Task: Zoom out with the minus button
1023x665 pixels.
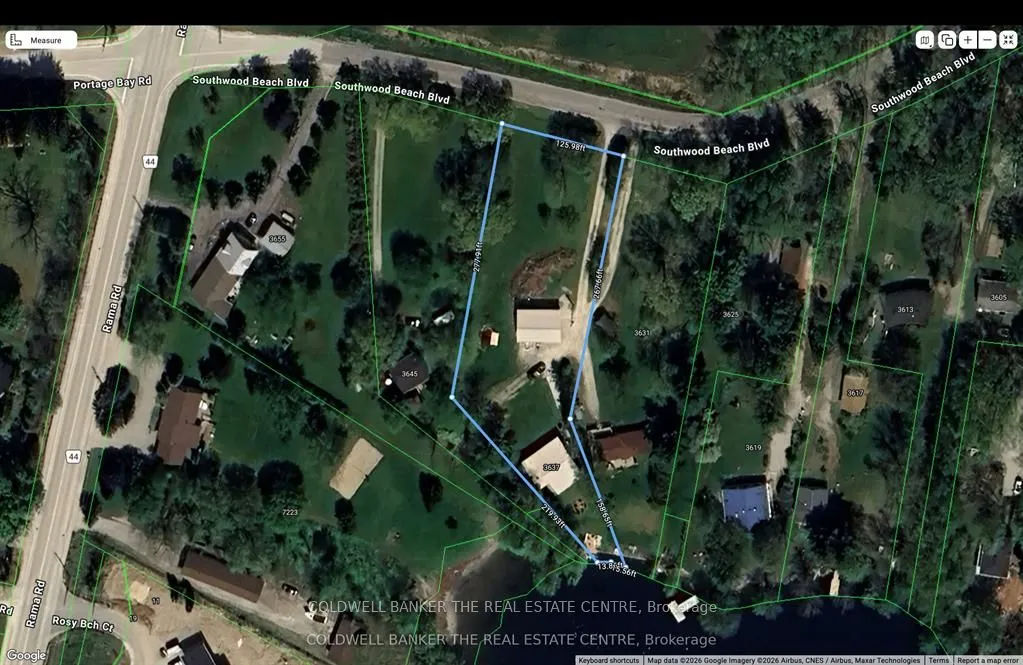Action: 988,40
